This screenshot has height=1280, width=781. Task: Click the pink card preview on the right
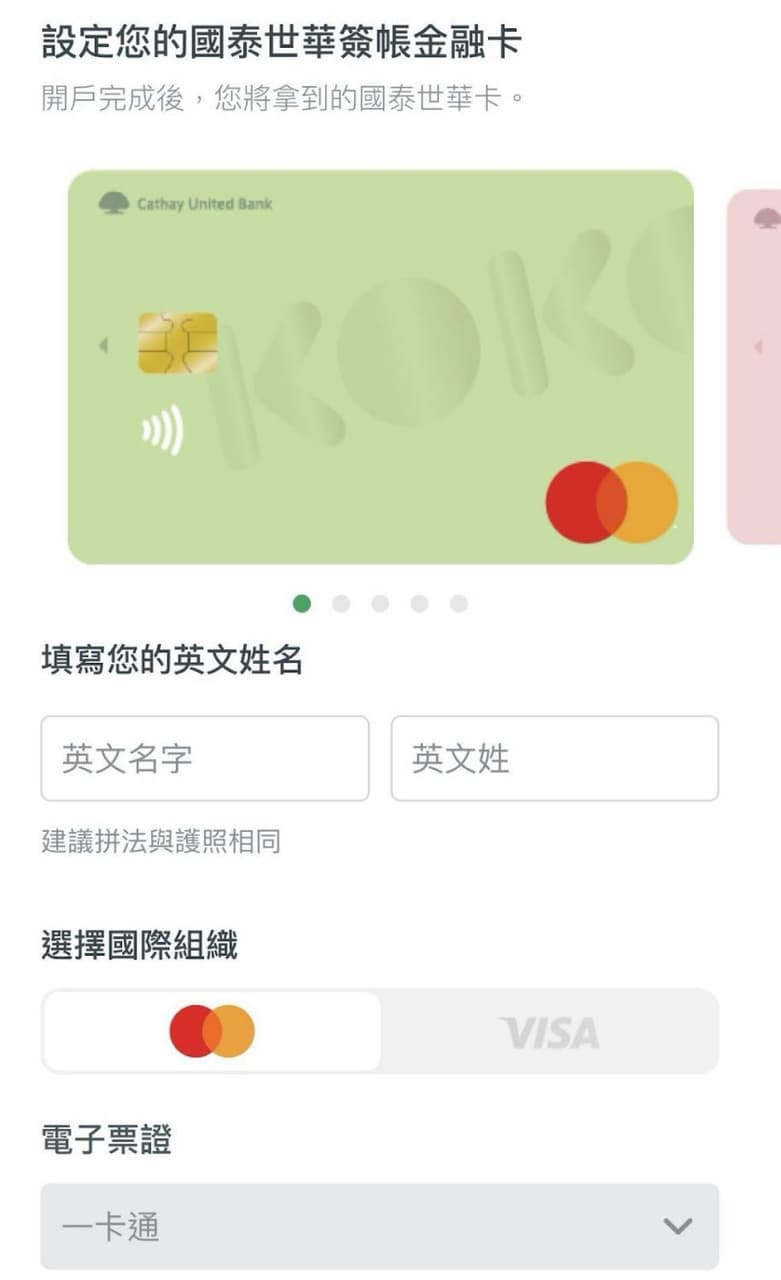pyautogui.click(x=755, y=365)
